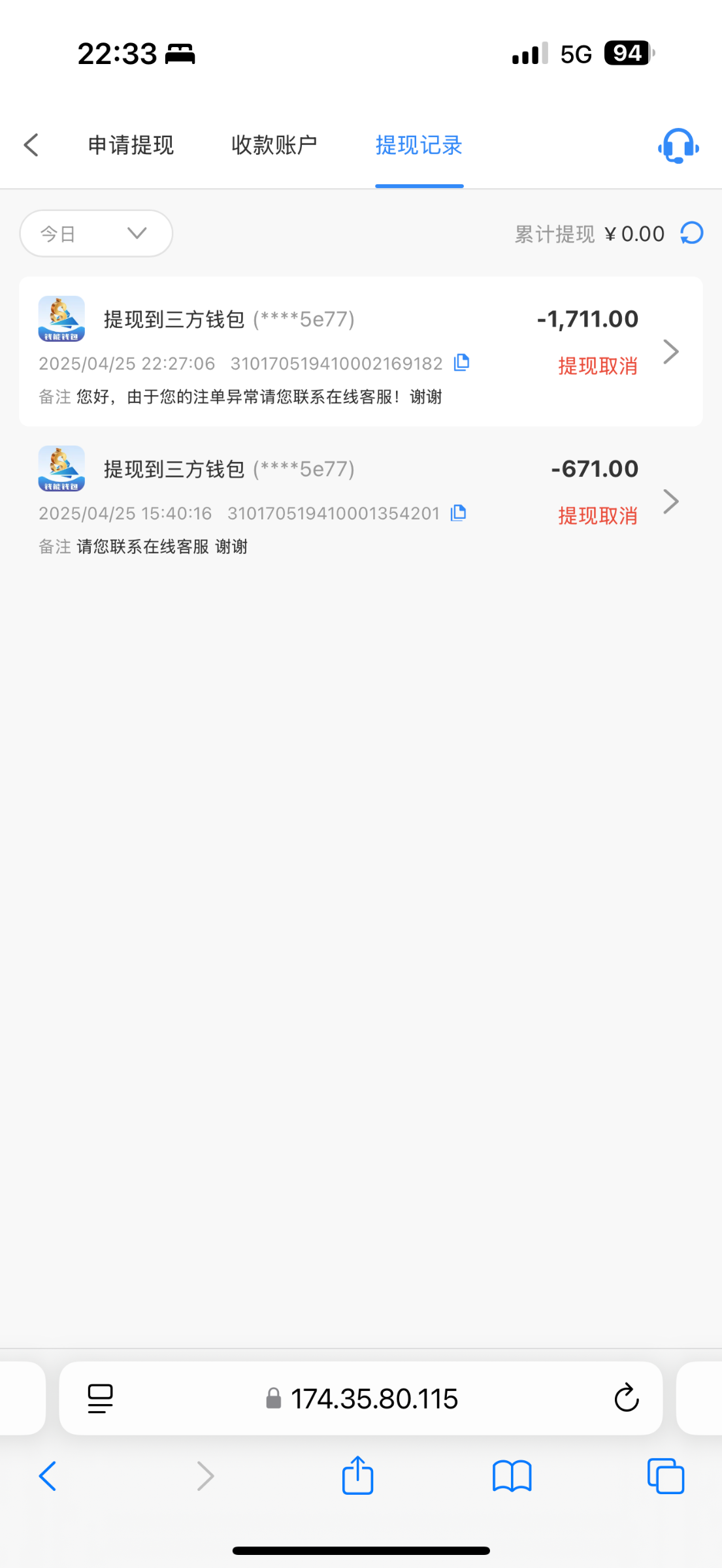Click the 钱能钱包 wallet icon on first record
This screenshot has width=722, height=1568.
(62, 319)
